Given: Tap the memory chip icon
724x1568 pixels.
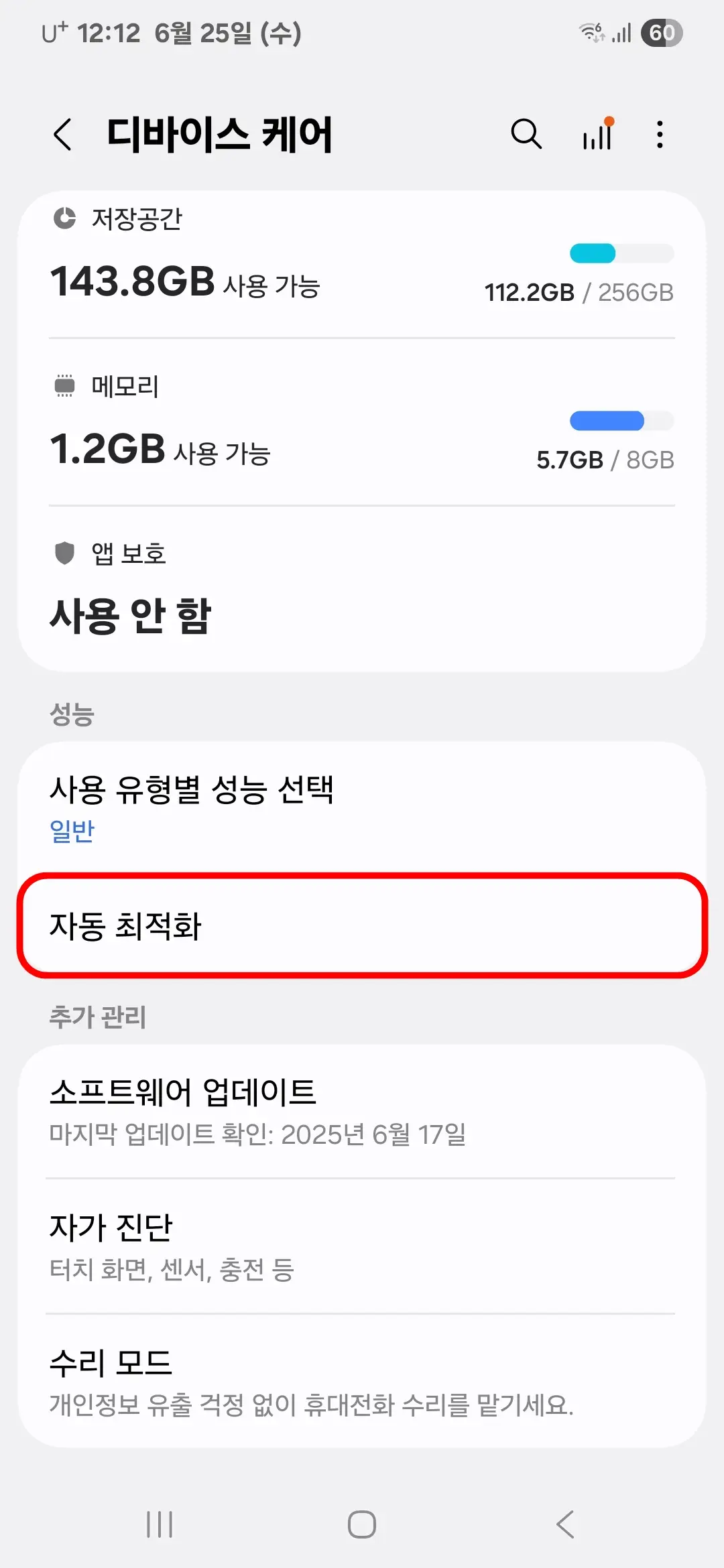Looking at the screenshot, I should pyautogui.click(x=65, y=385).
